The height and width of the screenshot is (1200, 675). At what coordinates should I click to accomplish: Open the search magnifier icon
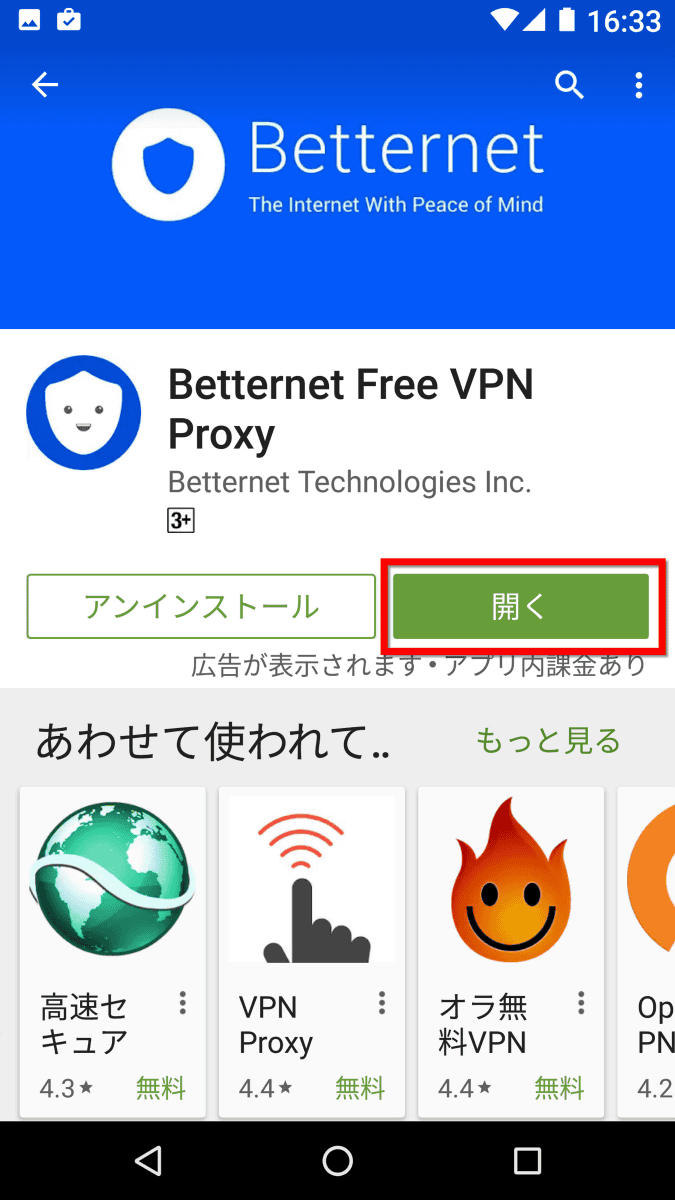coord(570,86)
